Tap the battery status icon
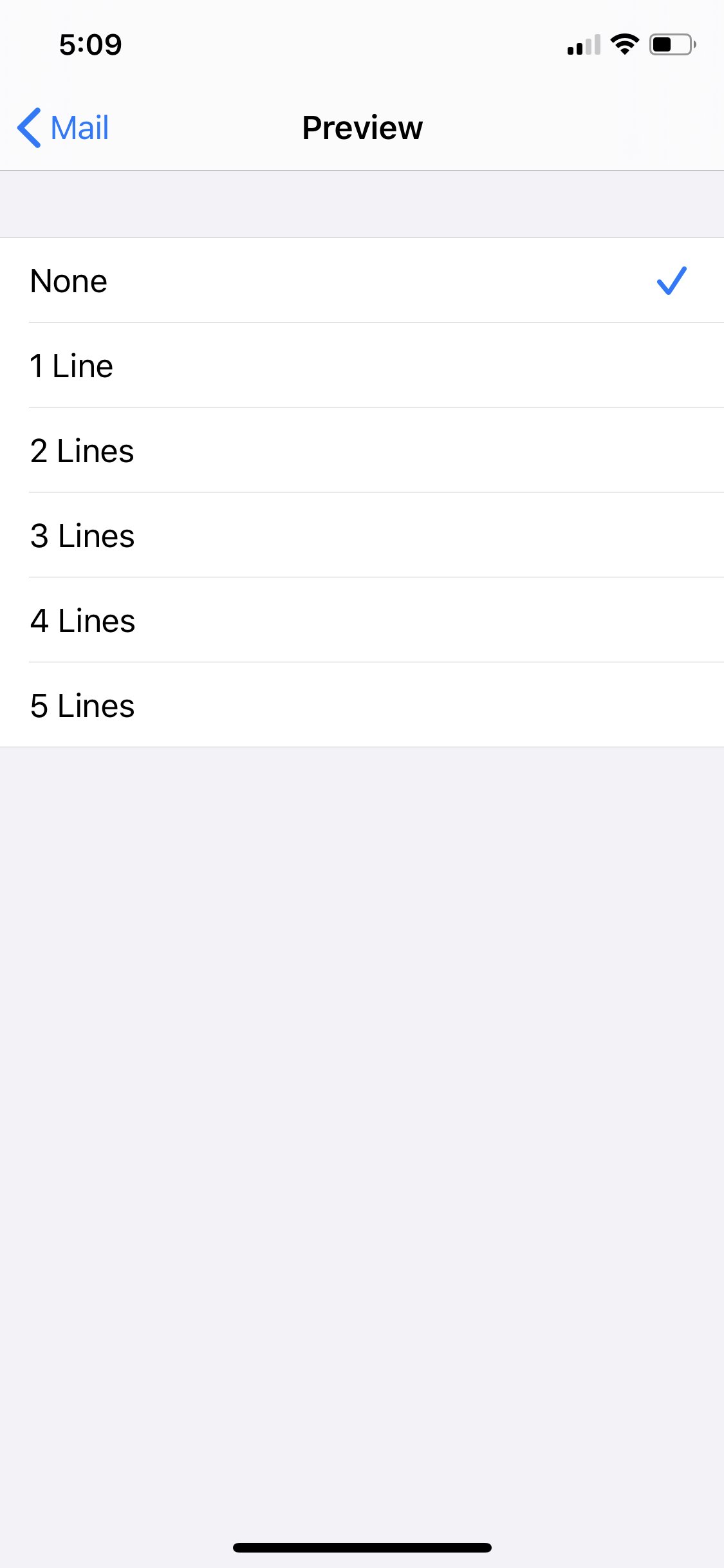The height and width of the screenshot is (1568, 724). [x=671, y=44]
